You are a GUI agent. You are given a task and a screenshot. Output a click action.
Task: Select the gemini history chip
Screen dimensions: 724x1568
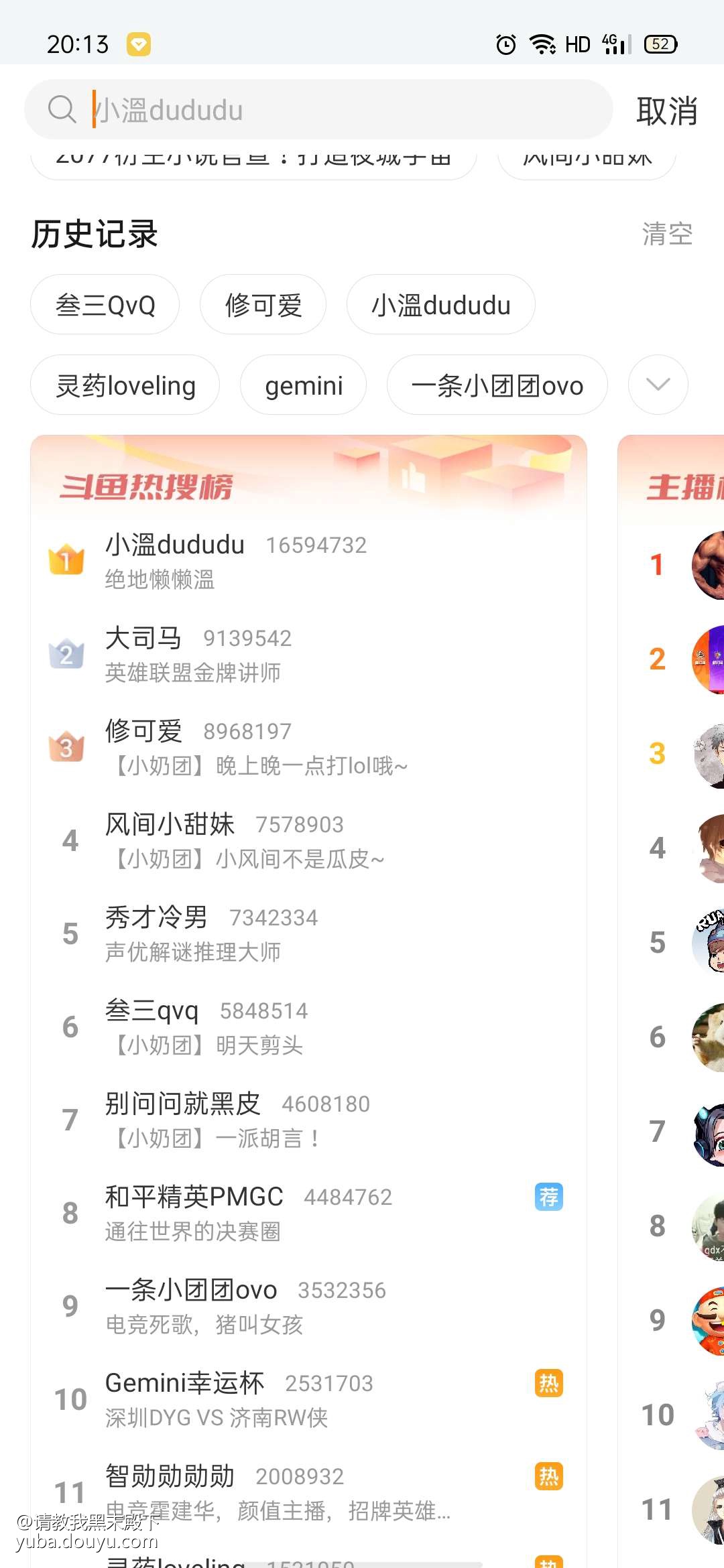pyautogui.click(x=303, y=385)
